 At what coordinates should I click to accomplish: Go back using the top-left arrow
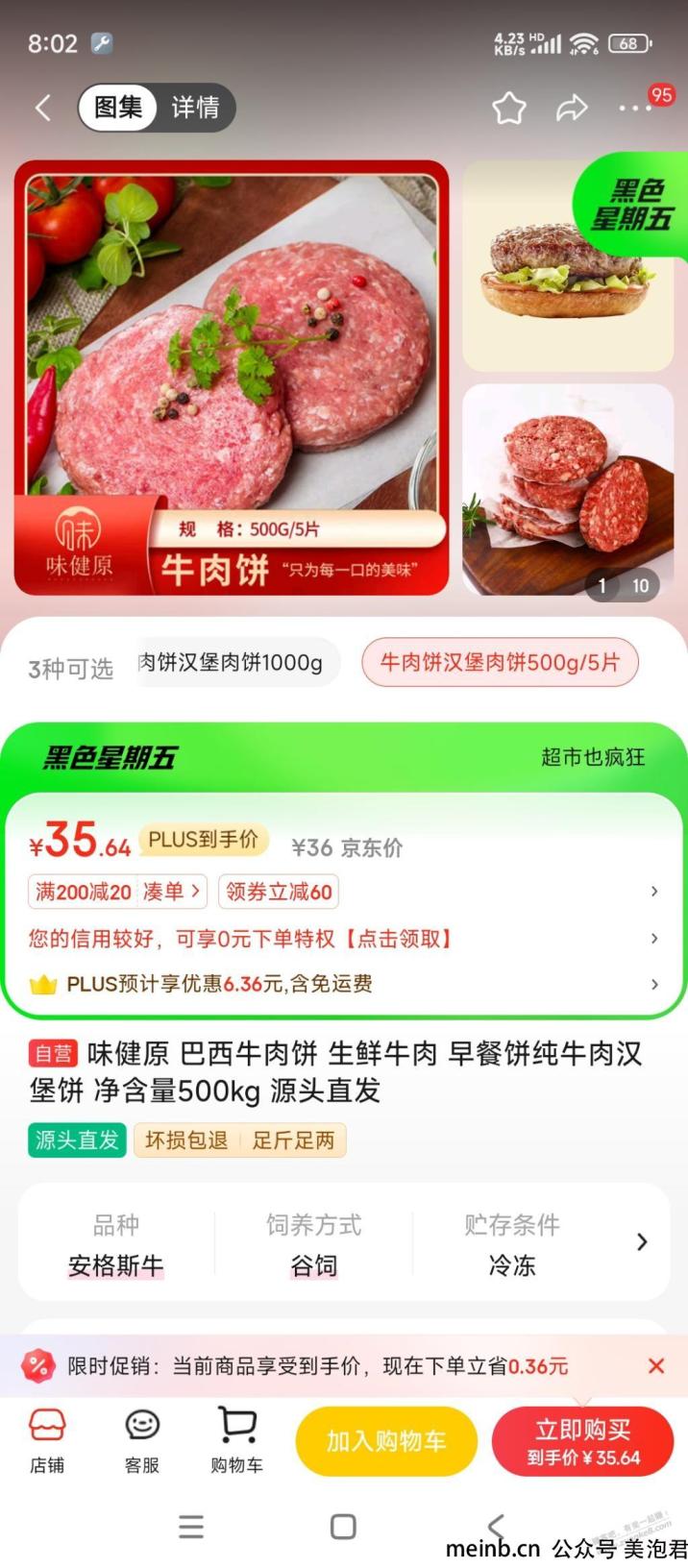tap(43, 108)
